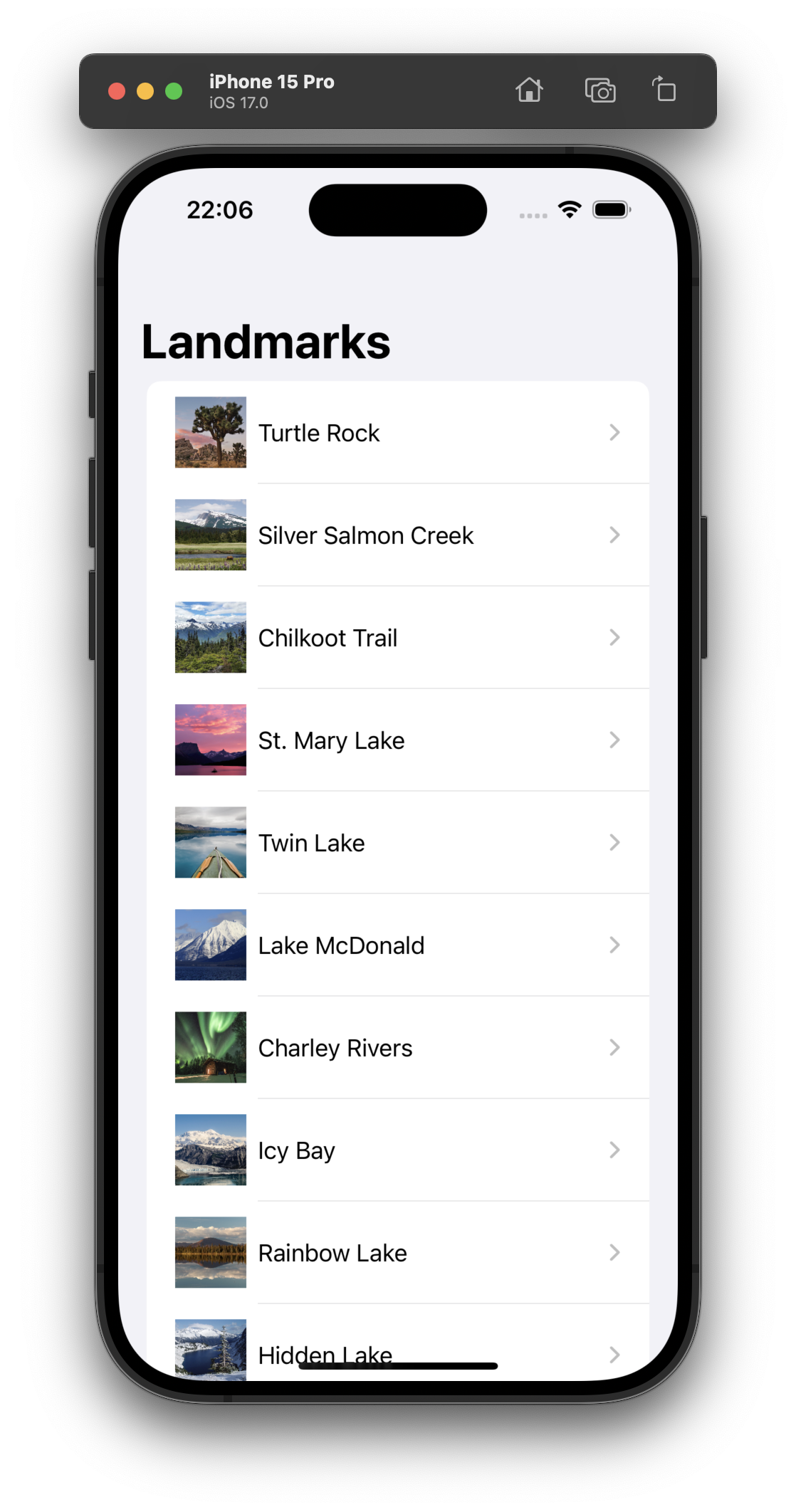
Task: View St. Mary Lake
Action: point(397,740)
